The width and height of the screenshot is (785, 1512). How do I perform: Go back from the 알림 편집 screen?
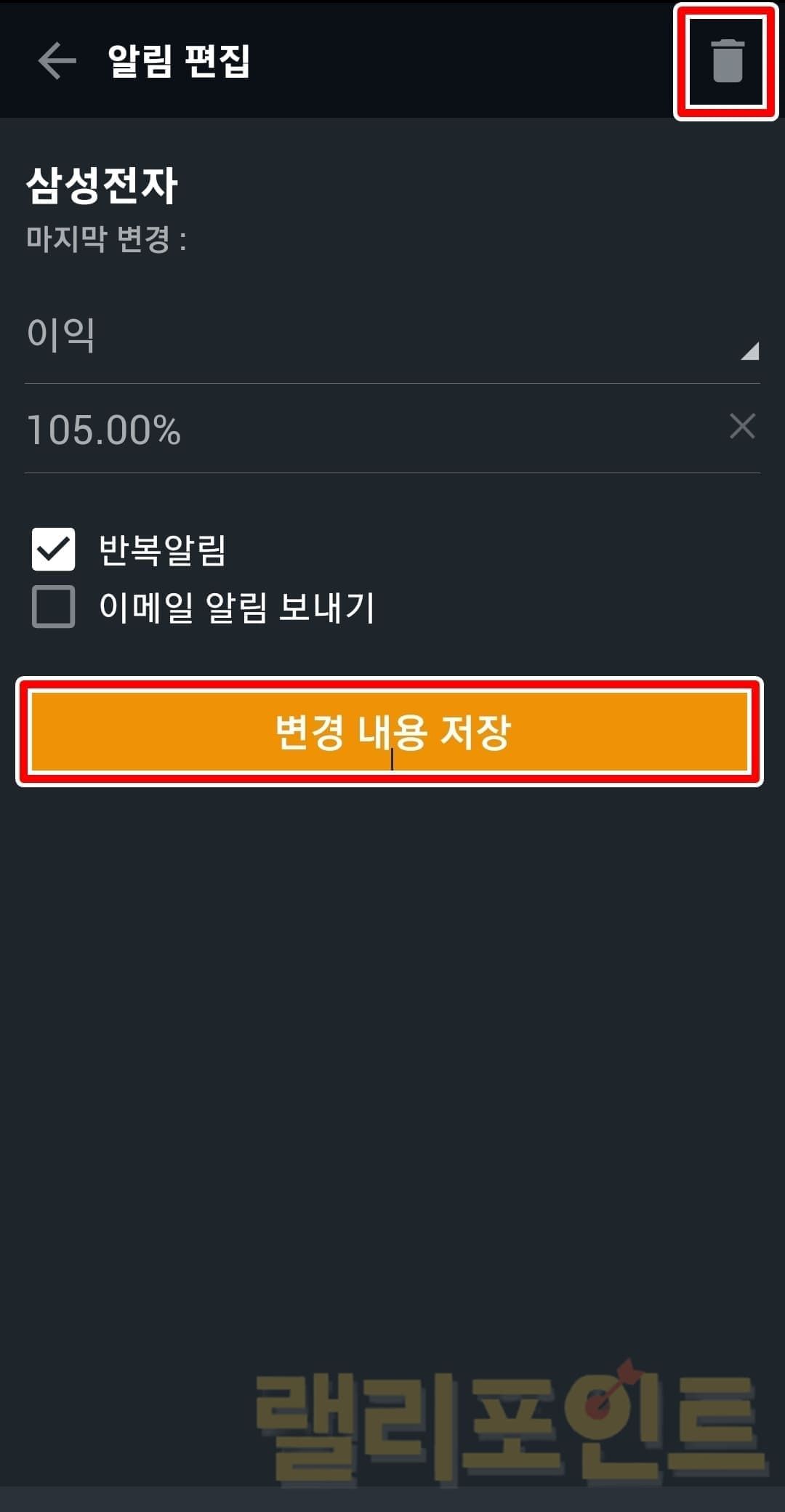(57, 60)
